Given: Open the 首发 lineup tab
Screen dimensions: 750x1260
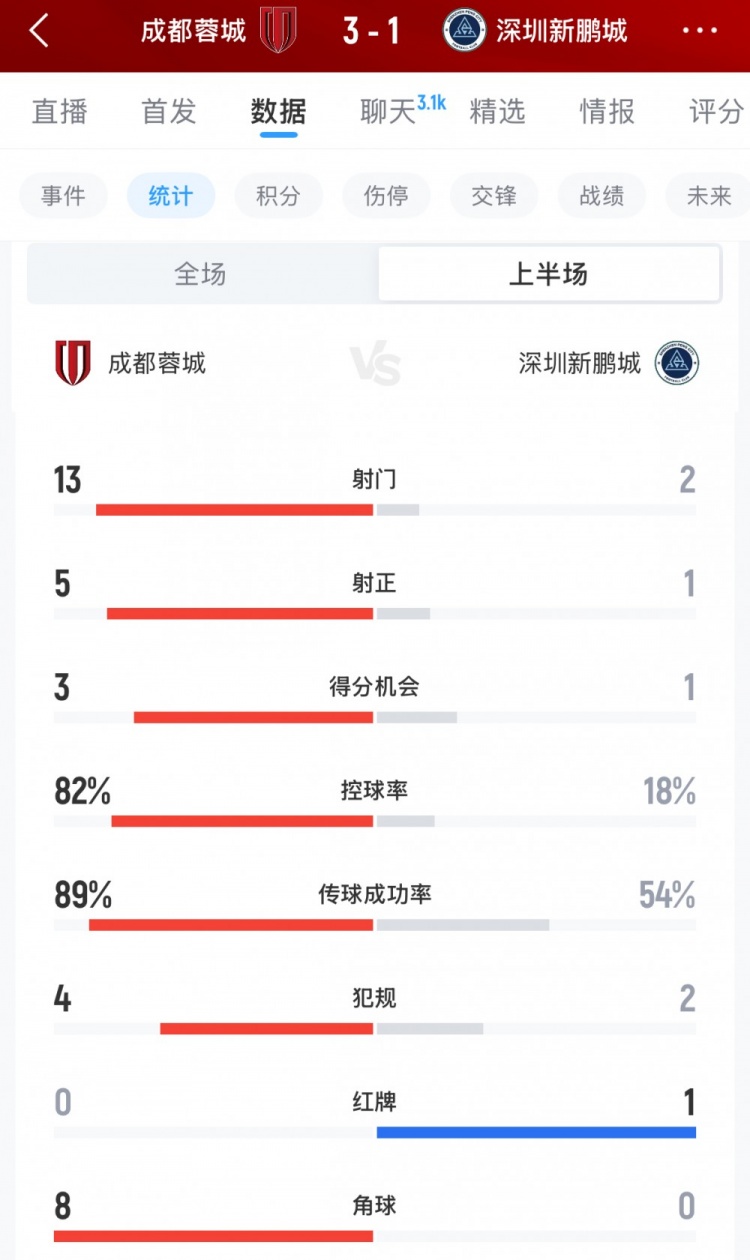Looking at the screenshot, I should (169, 111).
